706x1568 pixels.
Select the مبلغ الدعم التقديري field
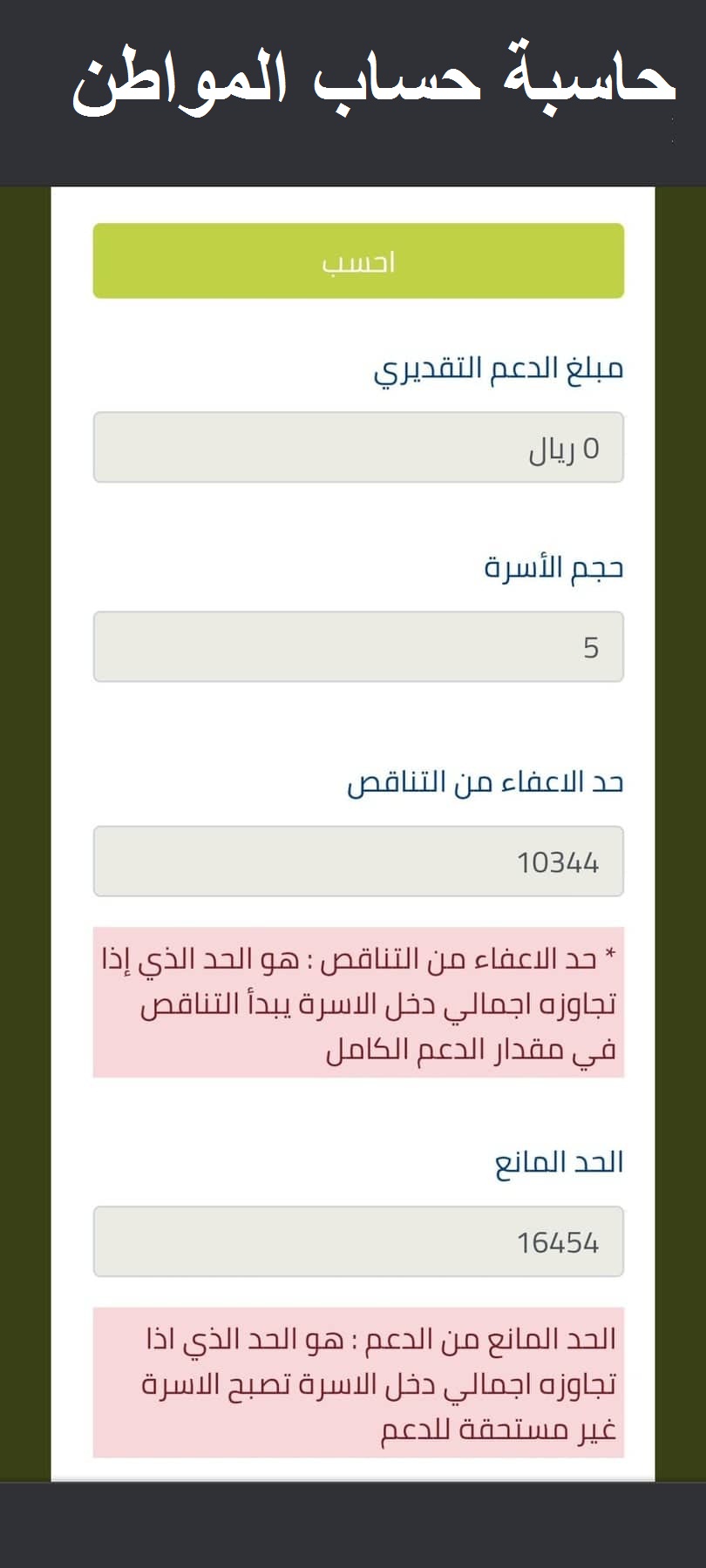coord(358,448)
